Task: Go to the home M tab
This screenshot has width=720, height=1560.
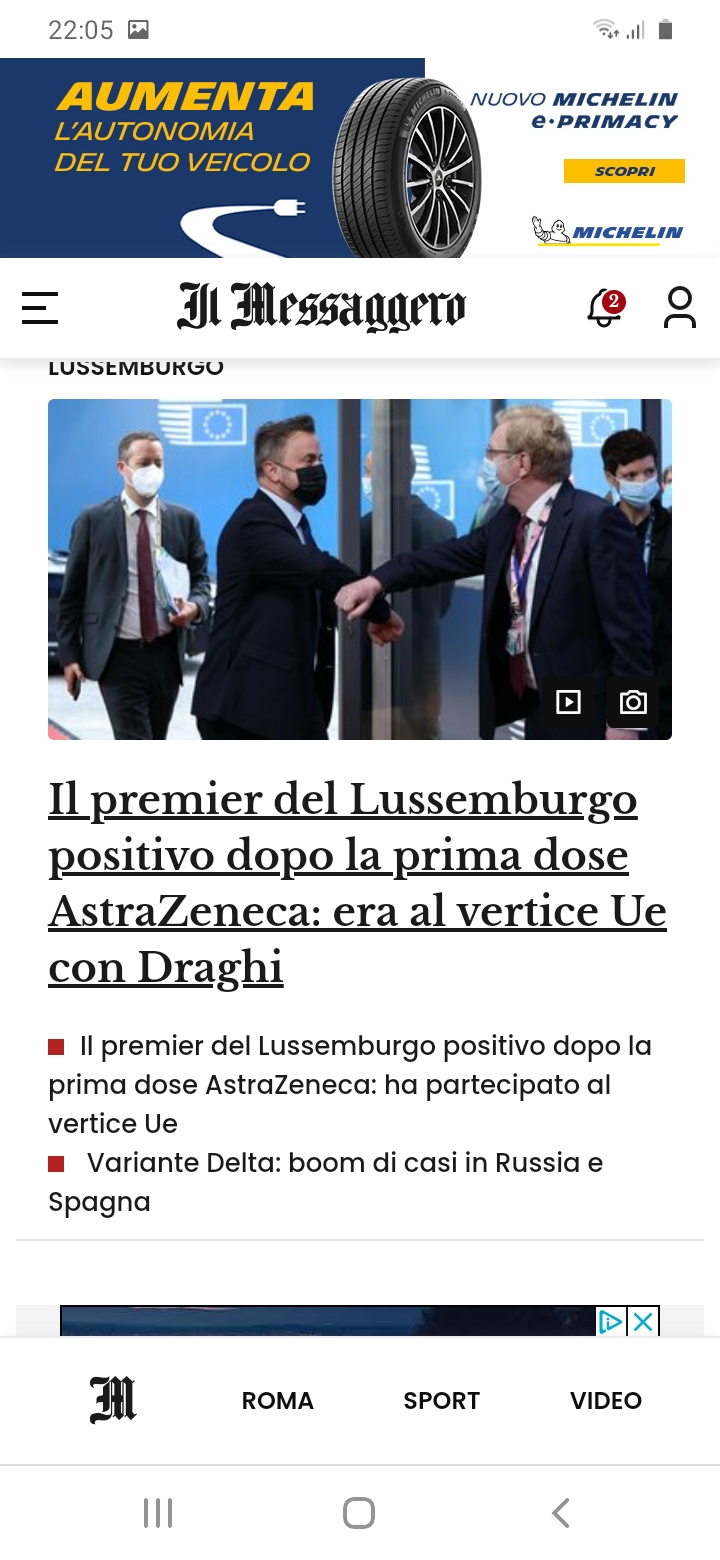Action: (113, 1400)
